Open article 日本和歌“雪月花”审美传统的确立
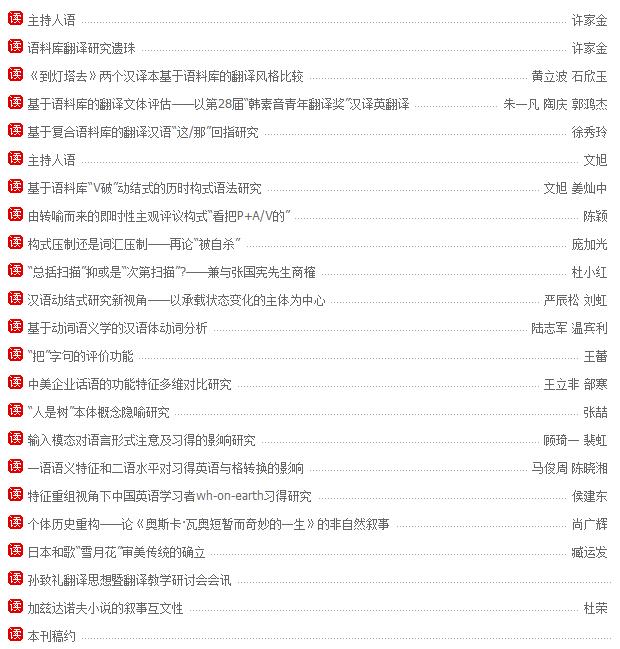Viewport: 620px width, 649px height. click(x=116, y=552)
